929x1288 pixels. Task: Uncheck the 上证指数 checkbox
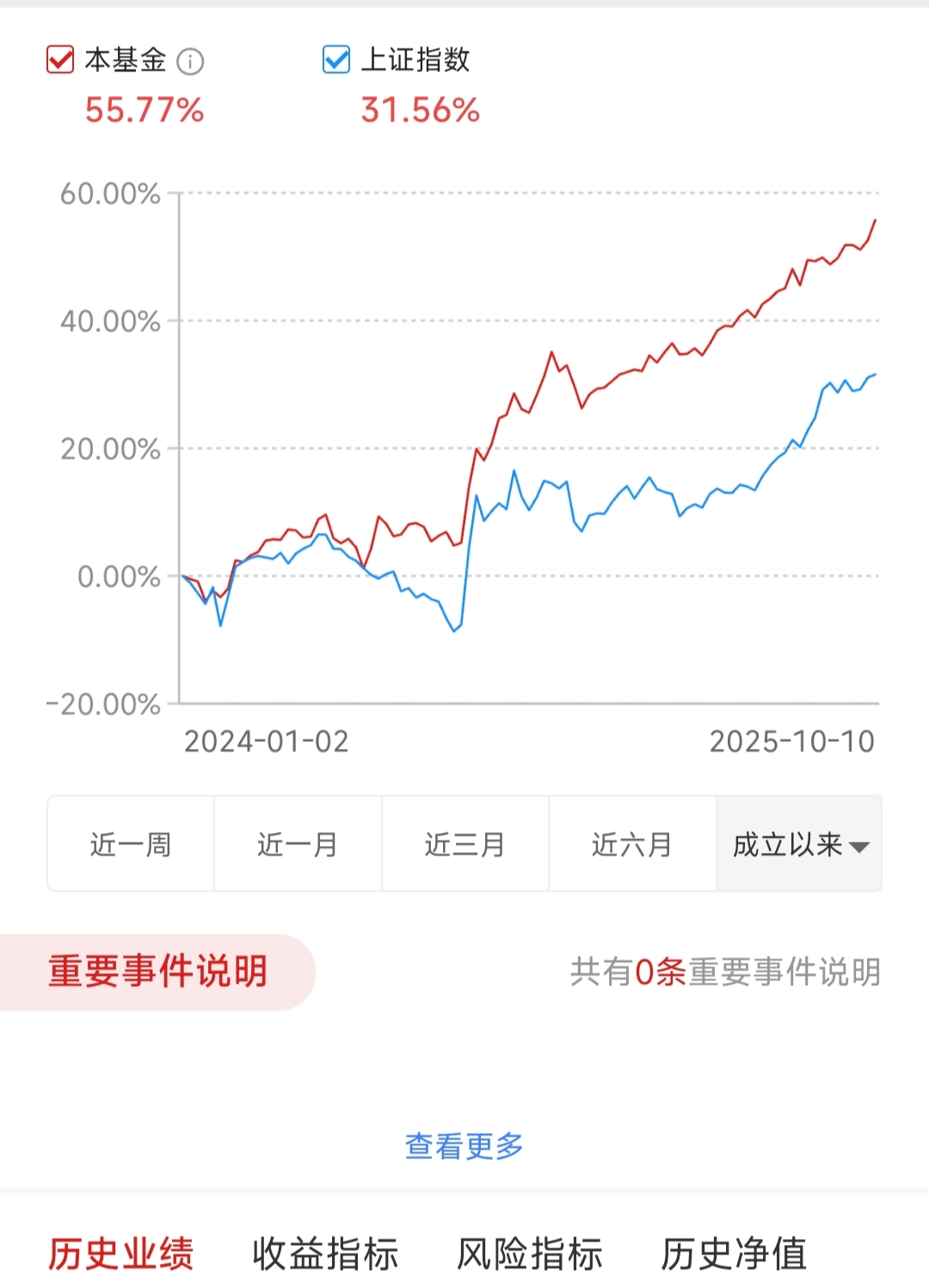[336, 60]
